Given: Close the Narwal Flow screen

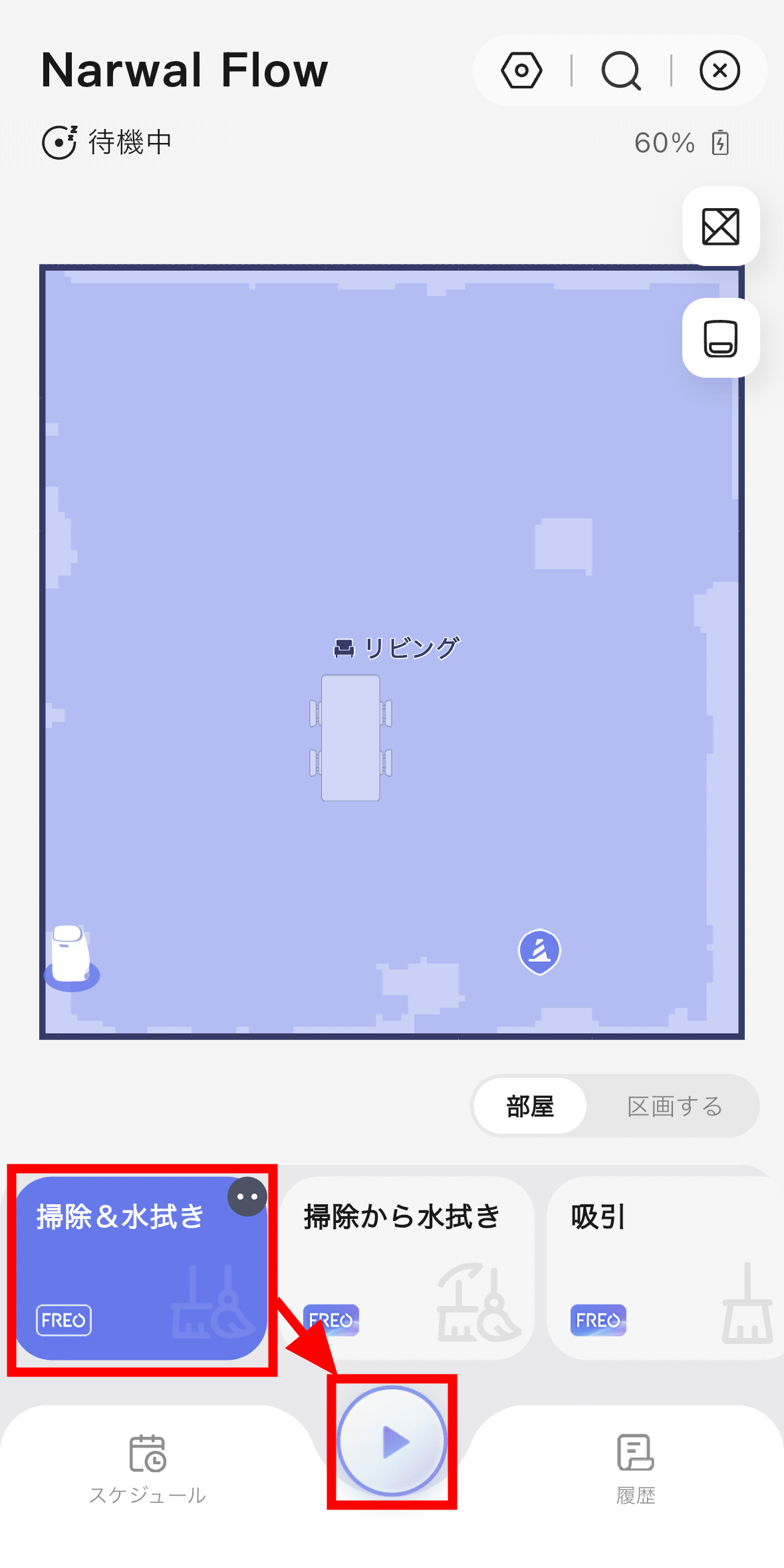Looking at the screenshot, I should click(x=719, y=70).
